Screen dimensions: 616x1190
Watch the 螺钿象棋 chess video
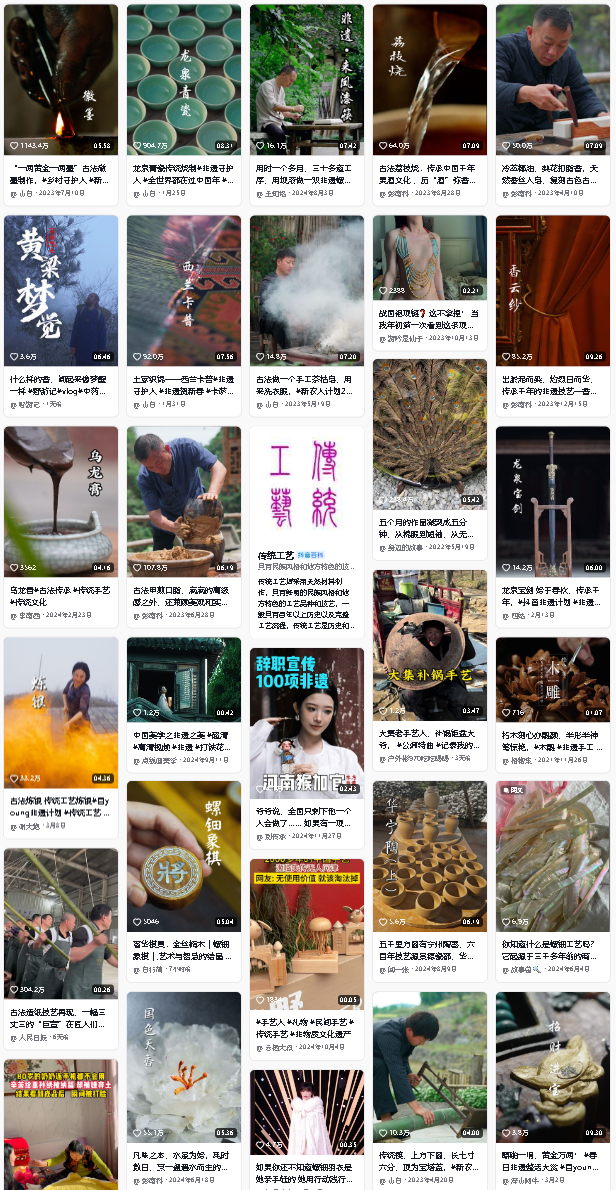coord(184,855)
